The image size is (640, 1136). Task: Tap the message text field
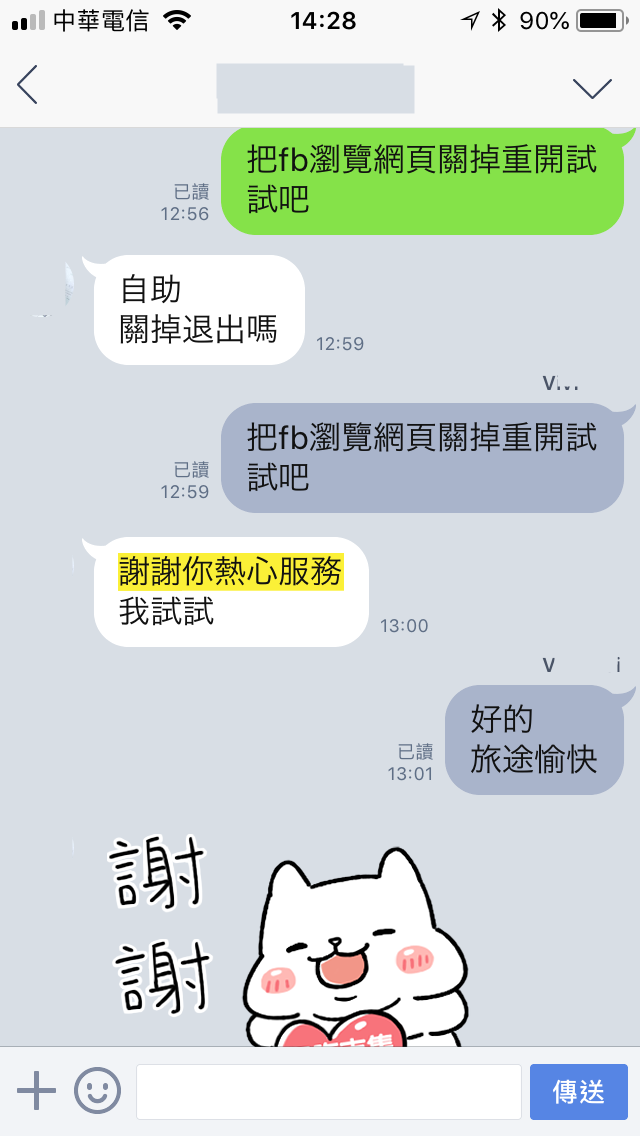[x=328, y=1091]
